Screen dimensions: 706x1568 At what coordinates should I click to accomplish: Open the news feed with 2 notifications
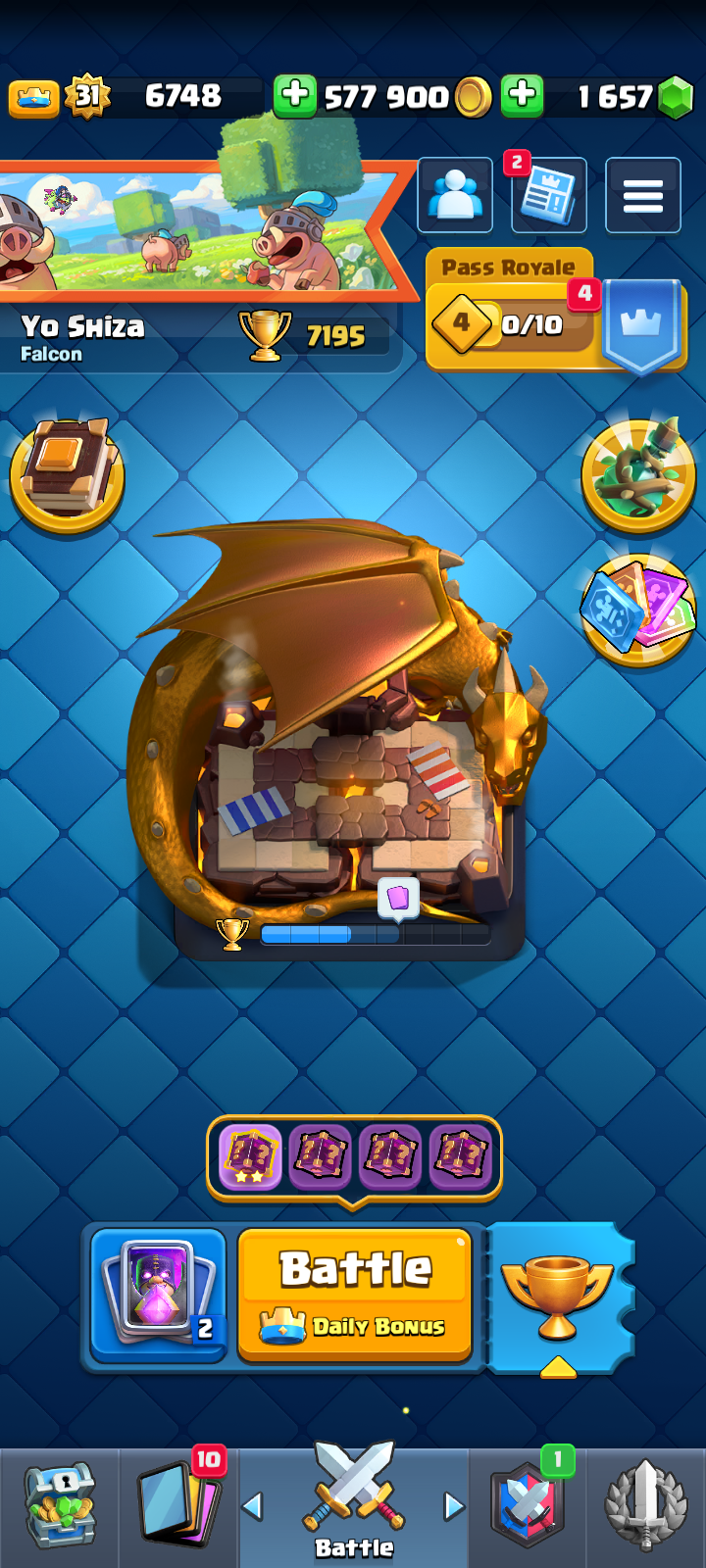[548, 195]
